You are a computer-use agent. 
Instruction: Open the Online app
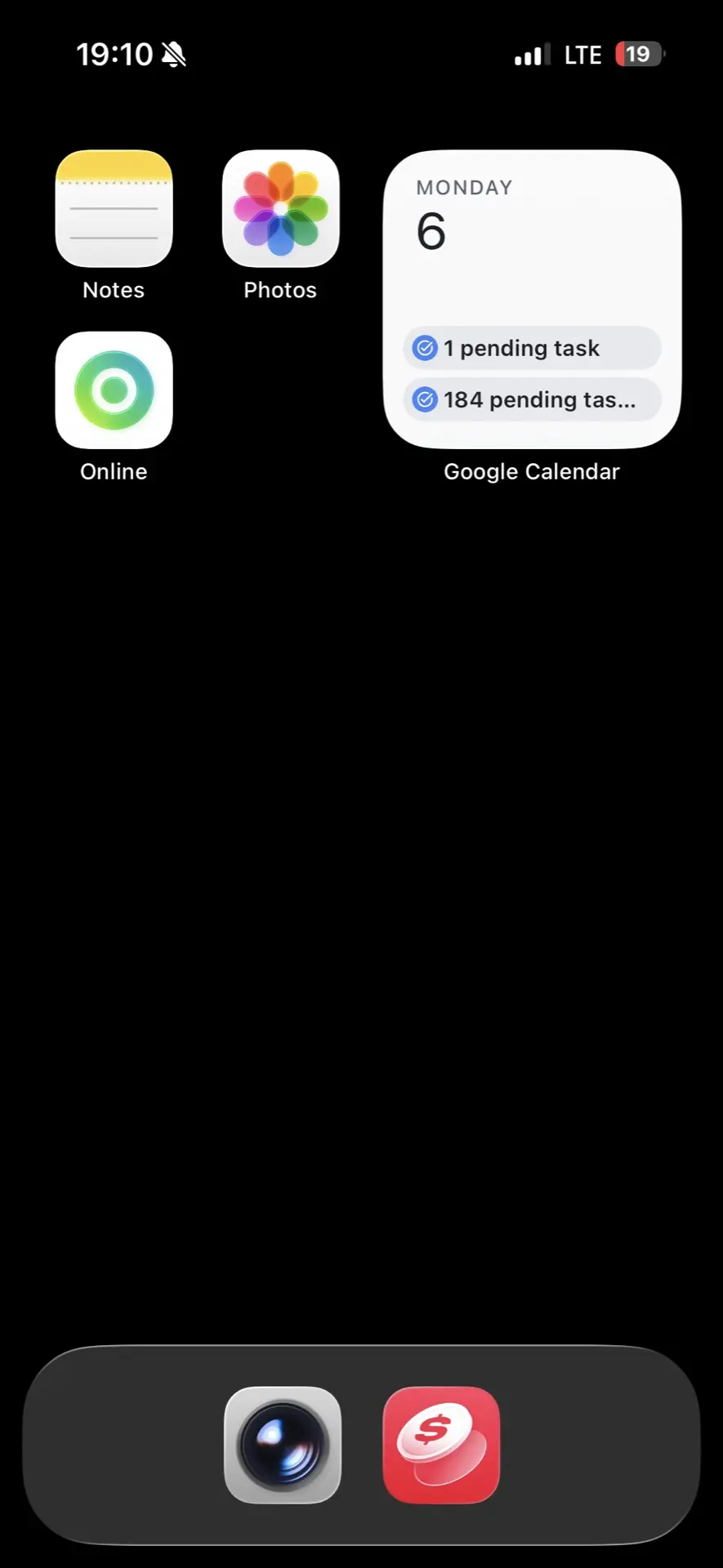tap(114, 390)
